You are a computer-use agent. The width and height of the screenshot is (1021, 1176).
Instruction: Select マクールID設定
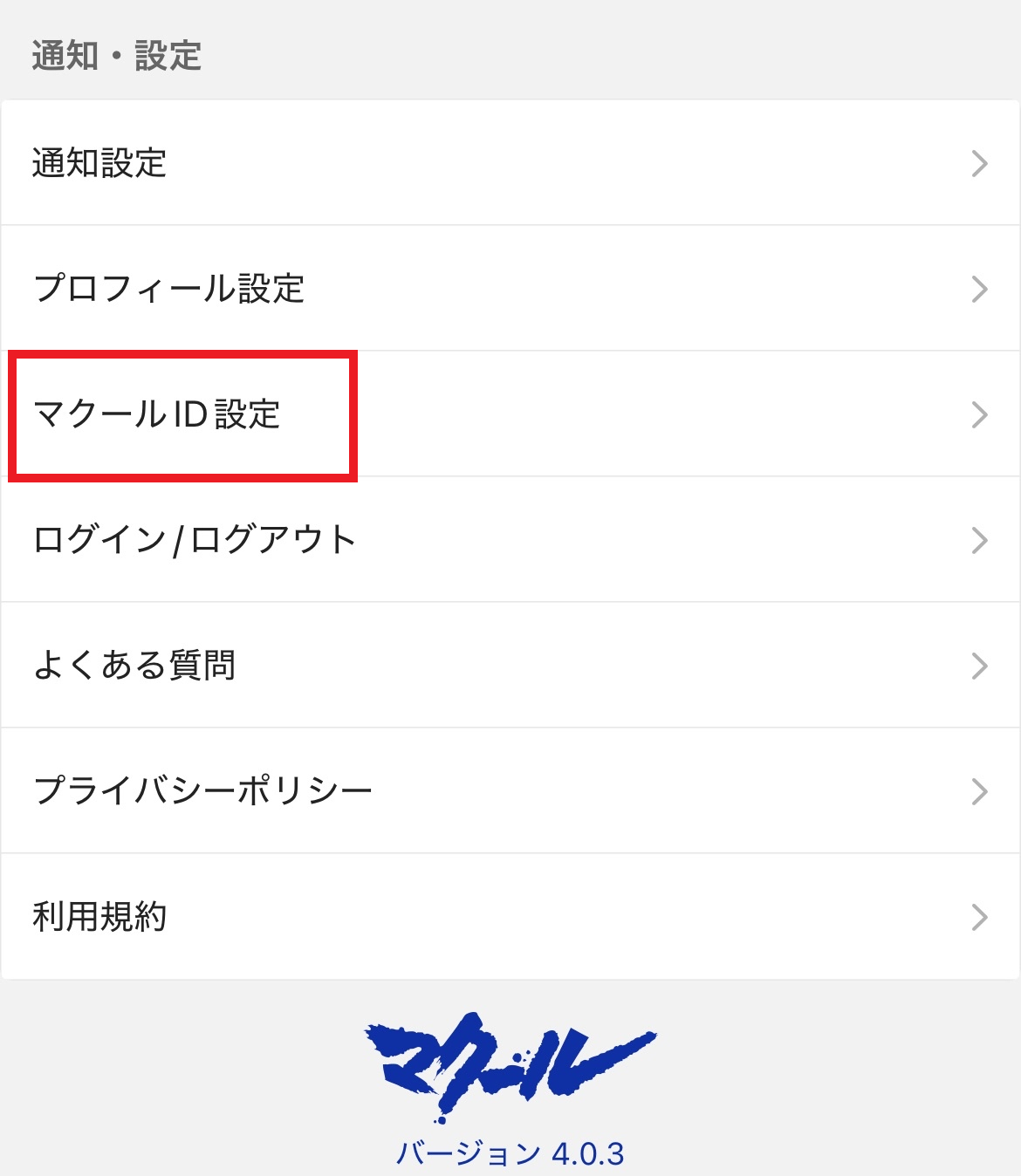tap(510, 414)
